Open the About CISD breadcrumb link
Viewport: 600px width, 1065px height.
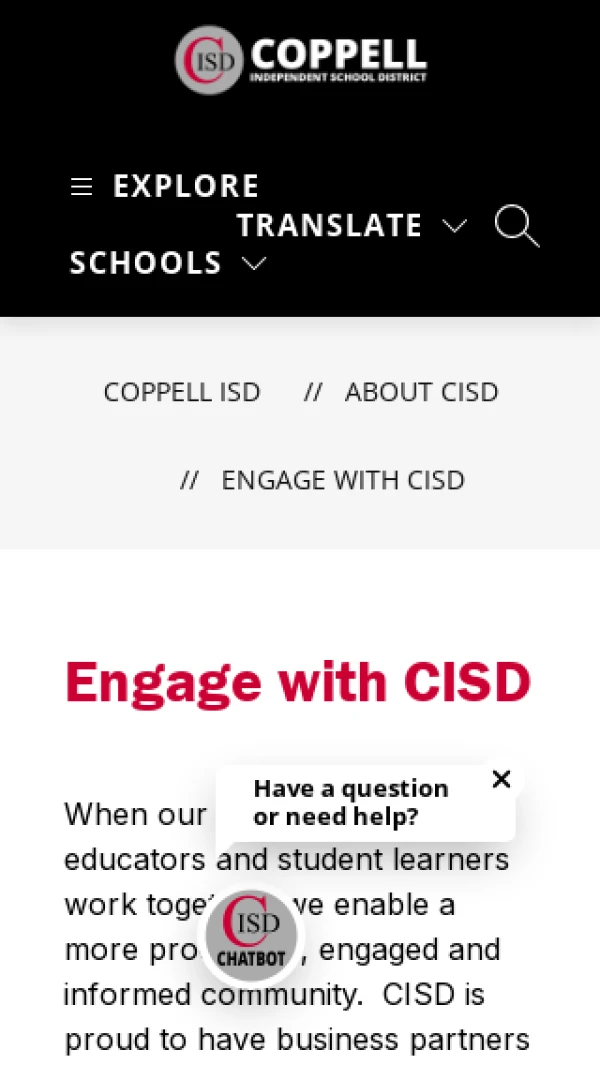(x=421, y=392)
